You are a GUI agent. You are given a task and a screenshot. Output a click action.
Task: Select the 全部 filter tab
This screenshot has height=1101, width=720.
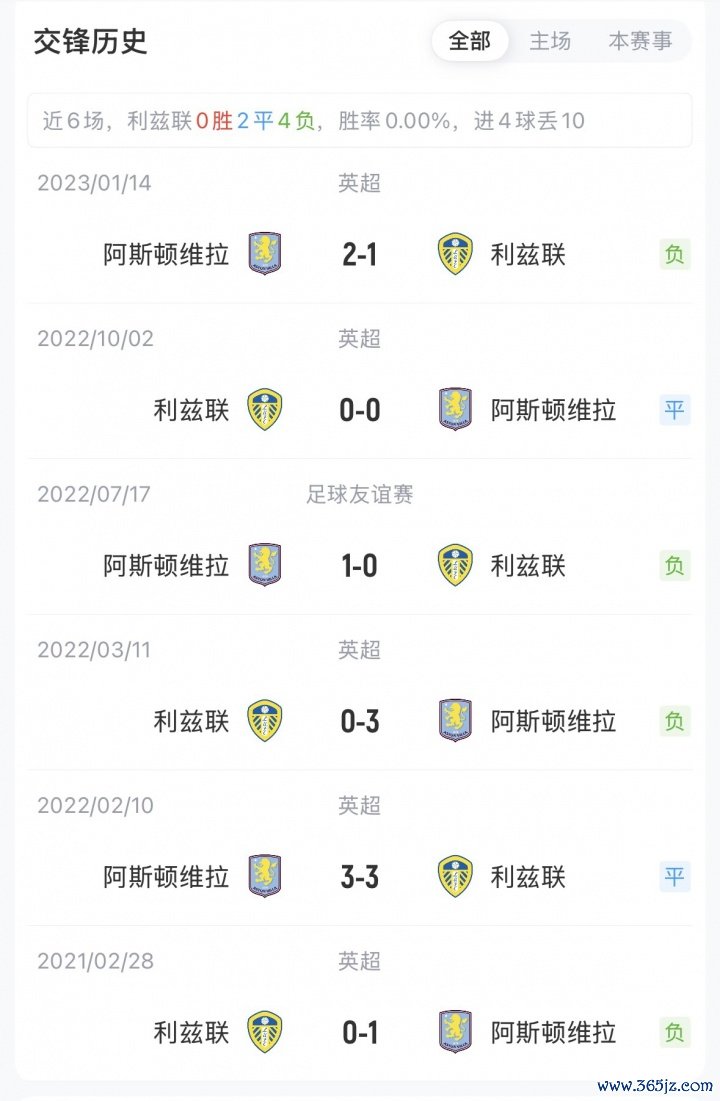coord(470,41)
